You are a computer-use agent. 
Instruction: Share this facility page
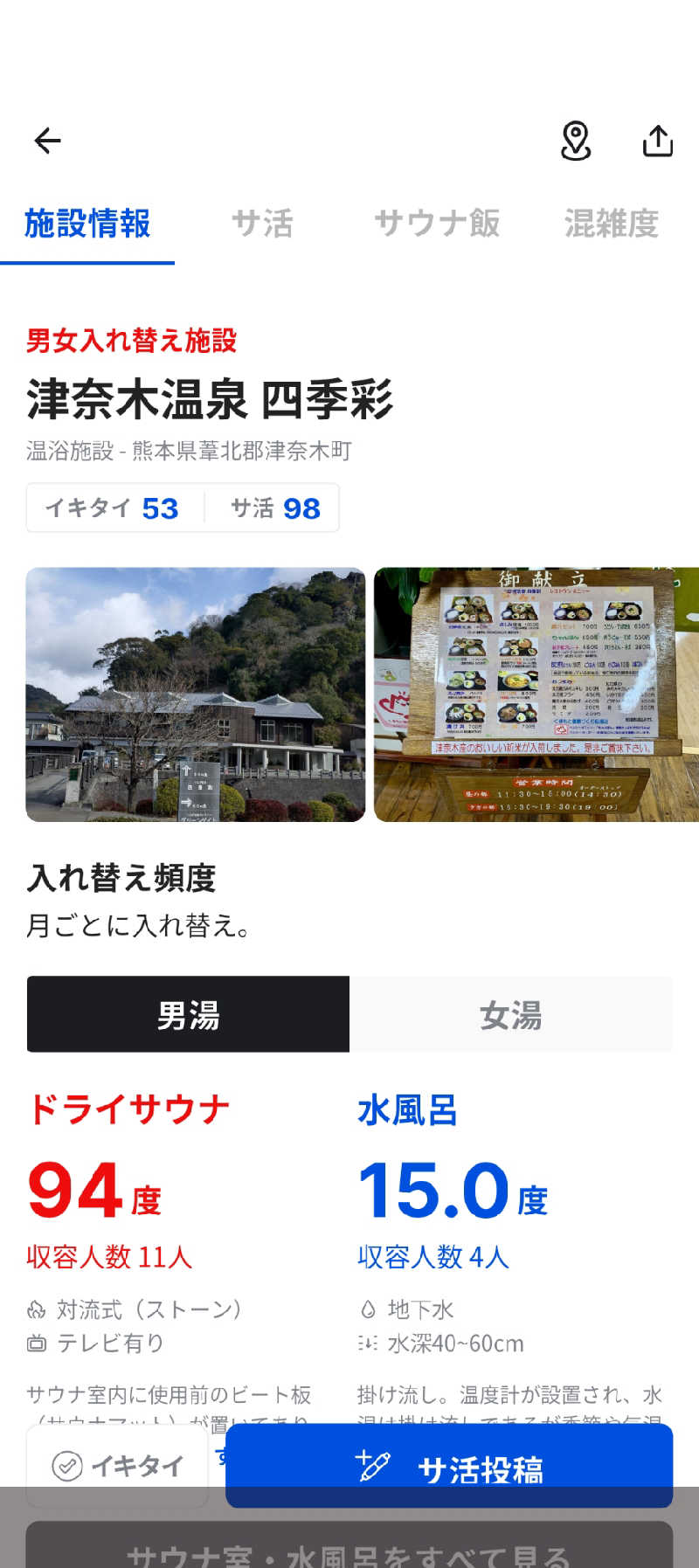[658, 141]
